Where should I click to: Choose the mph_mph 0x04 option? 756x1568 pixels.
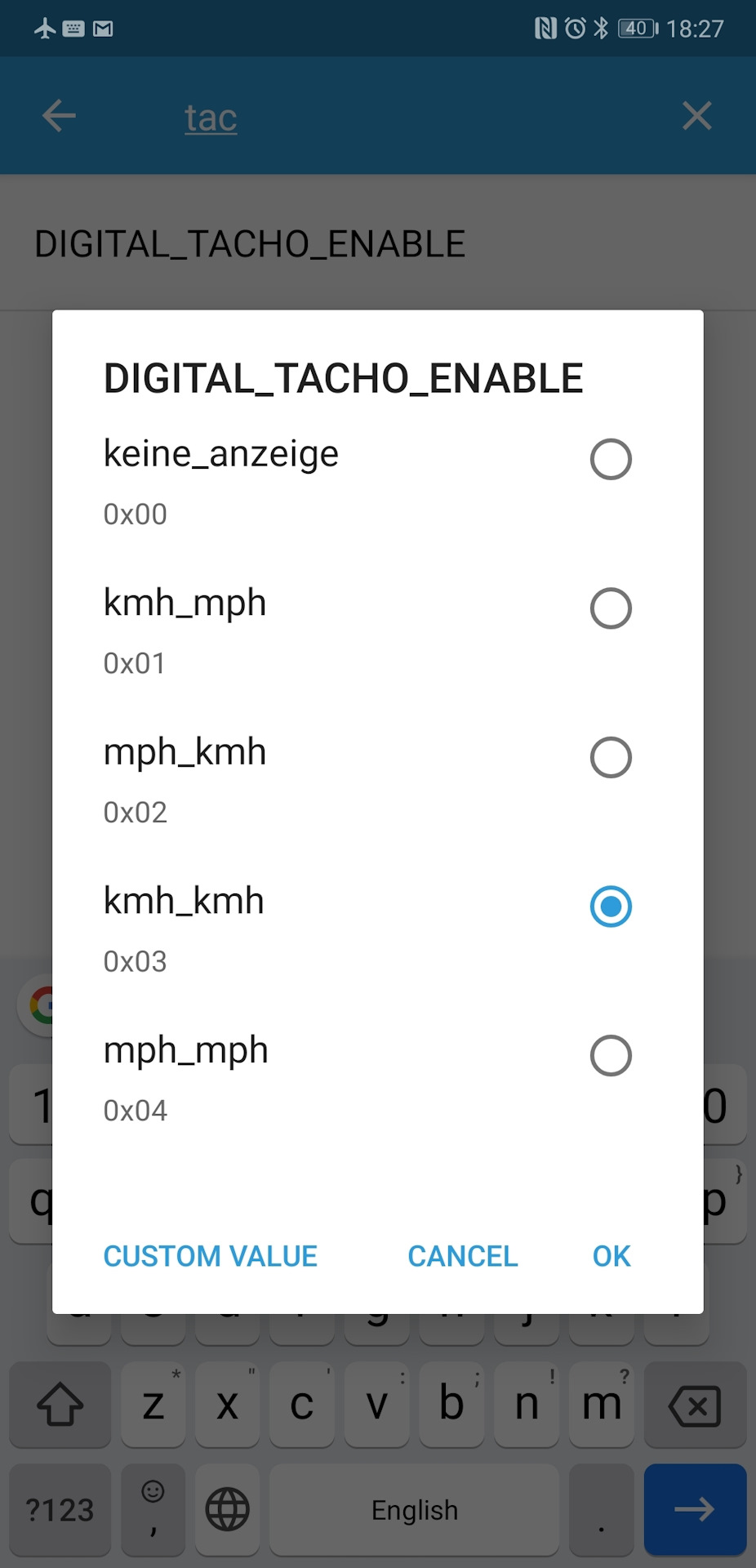click(610, 1056)
